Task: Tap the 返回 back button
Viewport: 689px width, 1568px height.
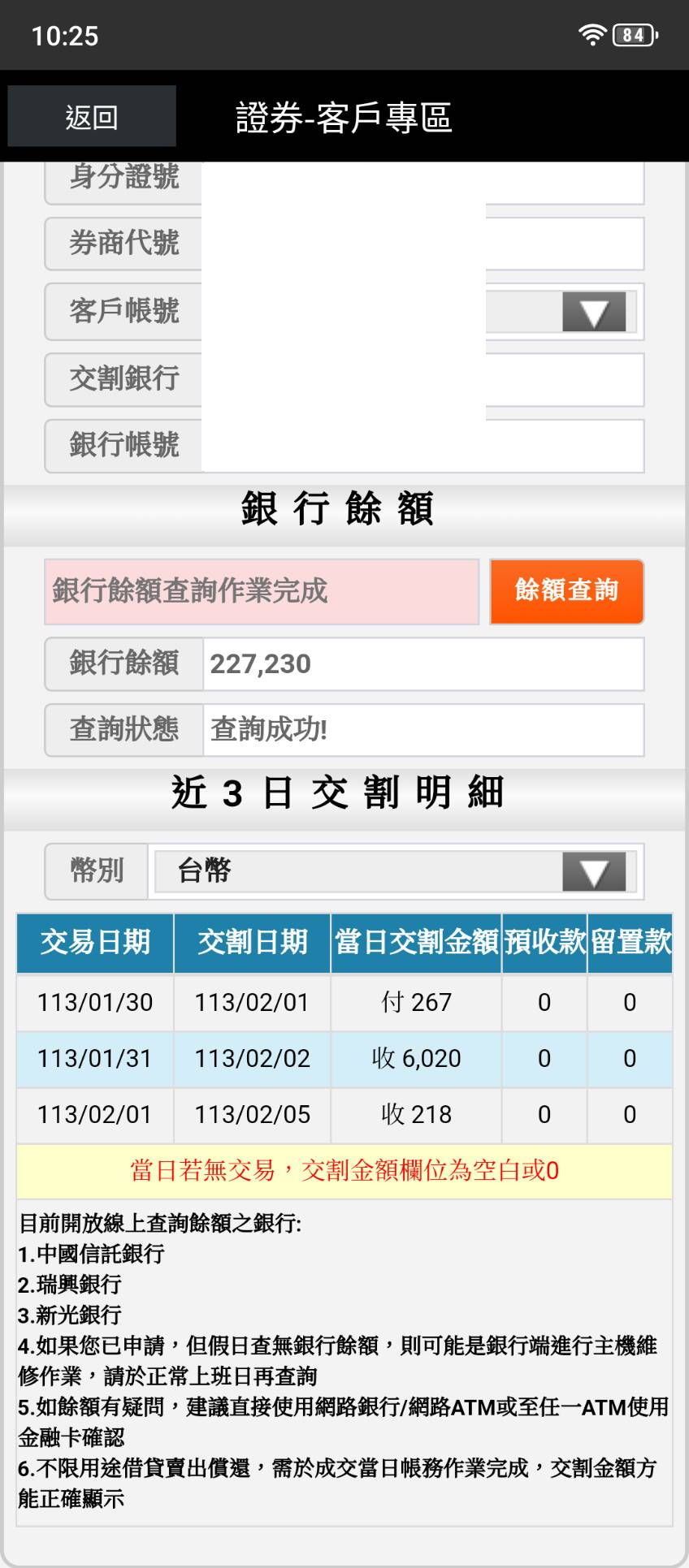Action: 92,117
